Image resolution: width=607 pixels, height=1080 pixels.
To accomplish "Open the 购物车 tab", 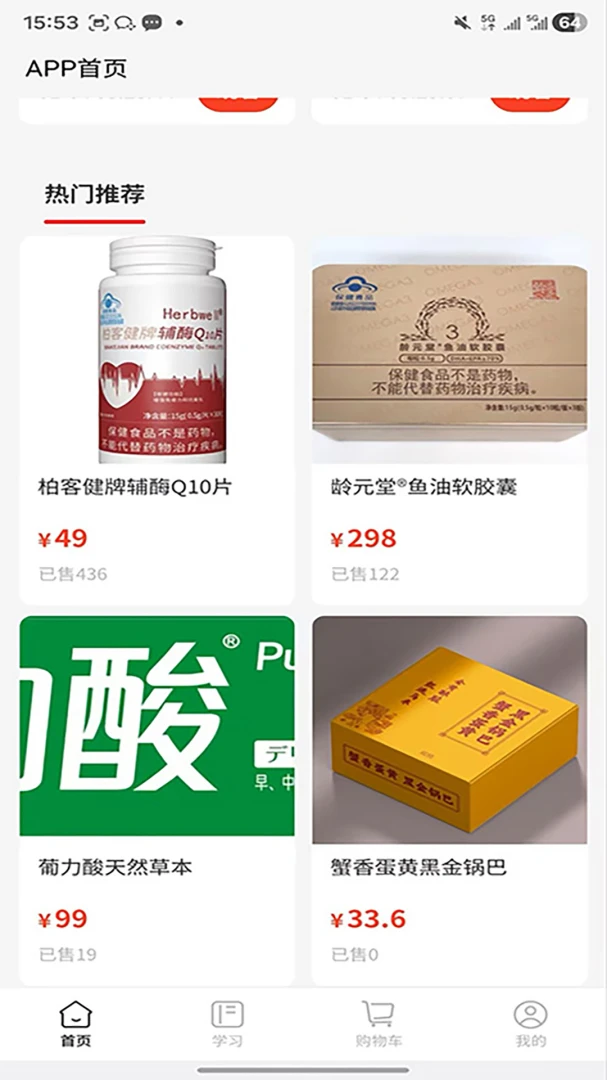I will point(379,1024).
